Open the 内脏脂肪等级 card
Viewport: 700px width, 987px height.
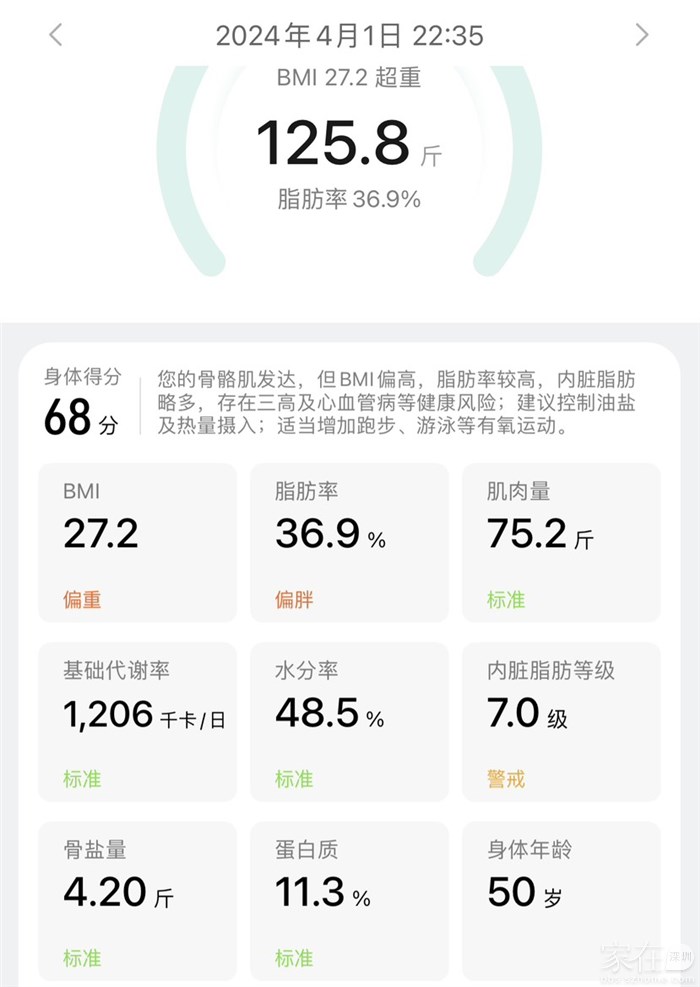(x=561, y=722)
